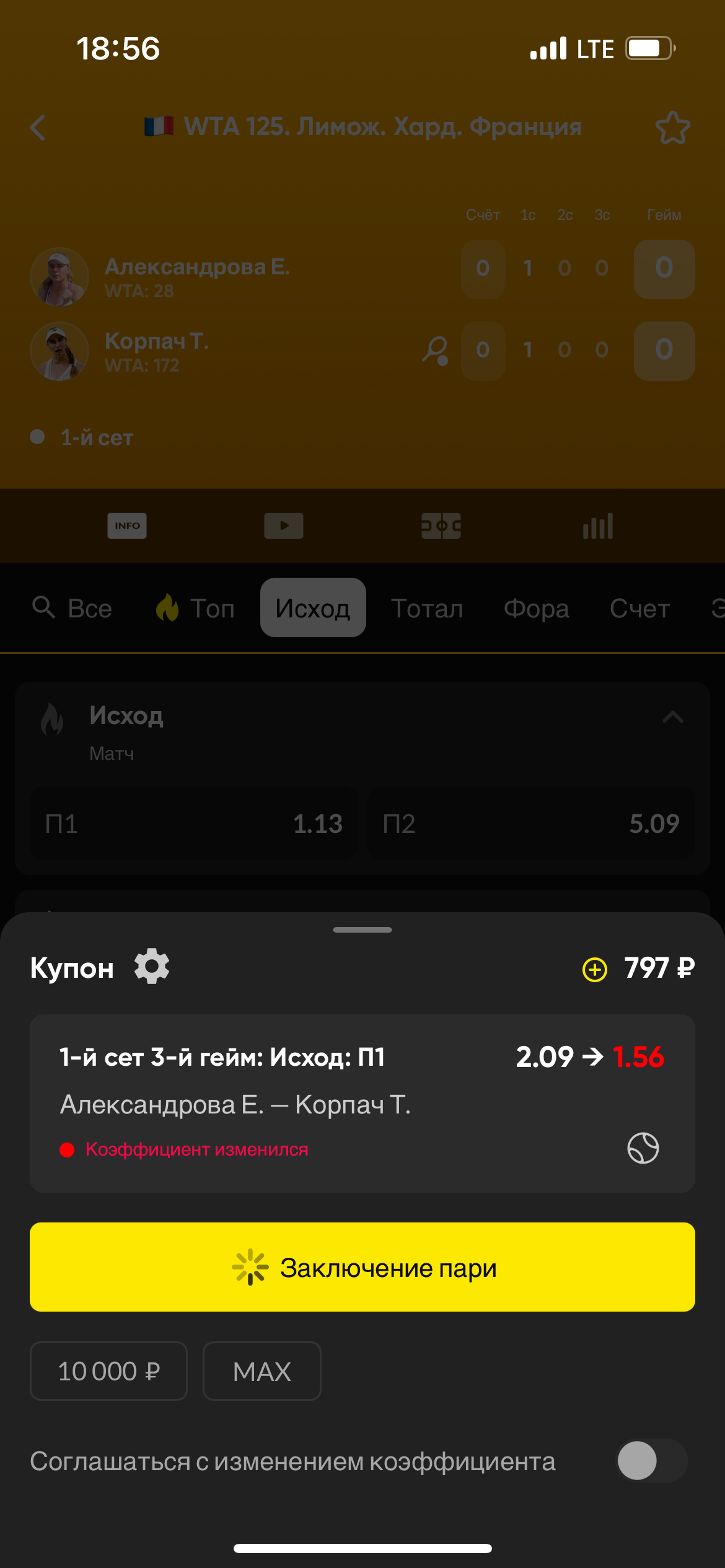
Task: Select the 10 000 ₽ stake amount
Action: [108, 1371]
